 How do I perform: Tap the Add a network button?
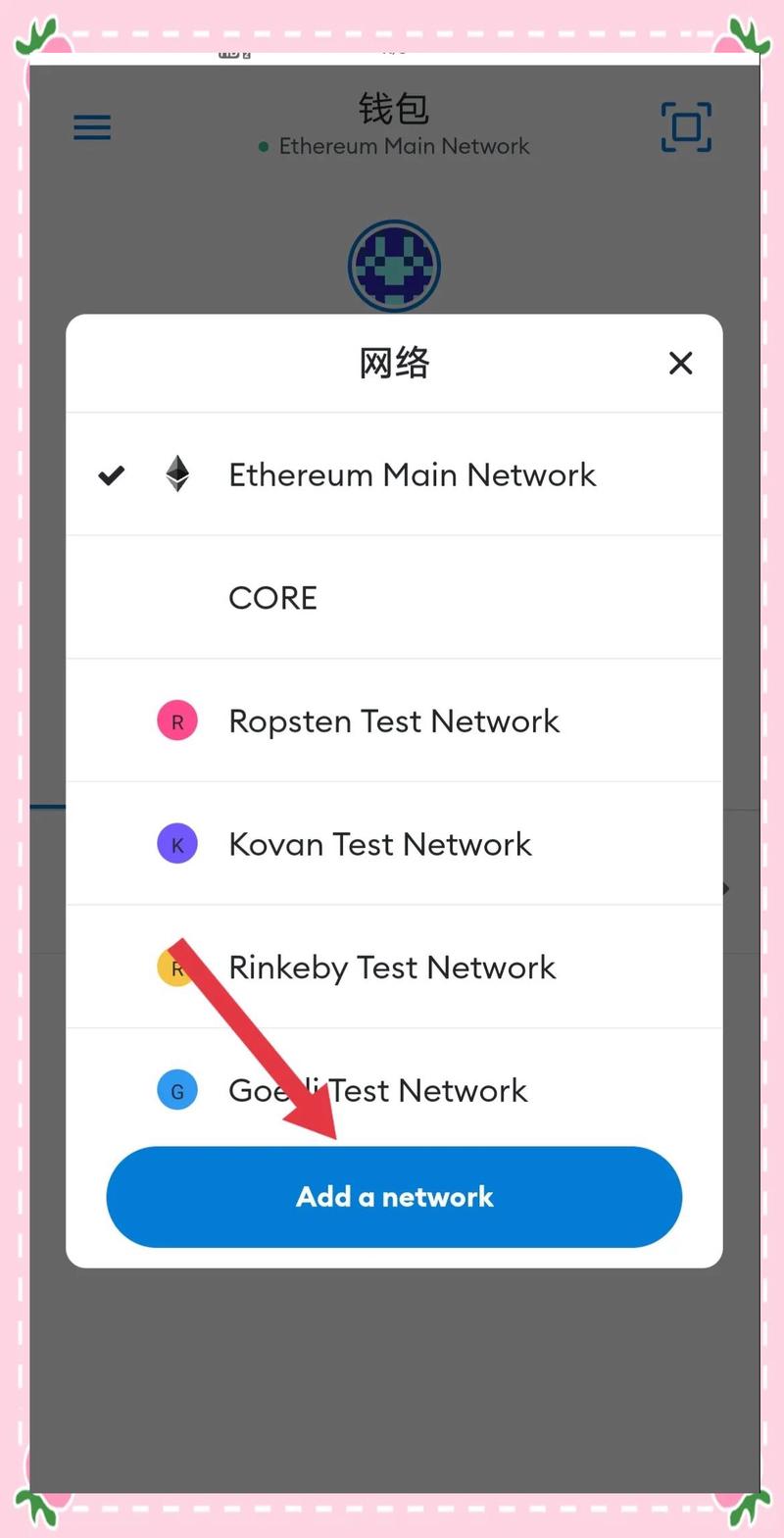[394, 1197]
